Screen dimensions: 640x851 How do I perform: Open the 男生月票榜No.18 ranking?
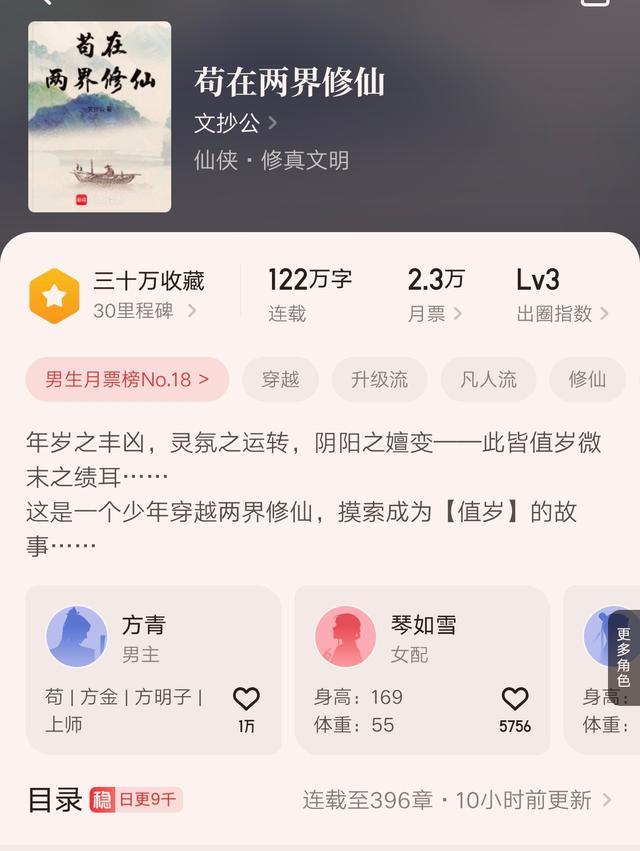click(x=127, y=380)
